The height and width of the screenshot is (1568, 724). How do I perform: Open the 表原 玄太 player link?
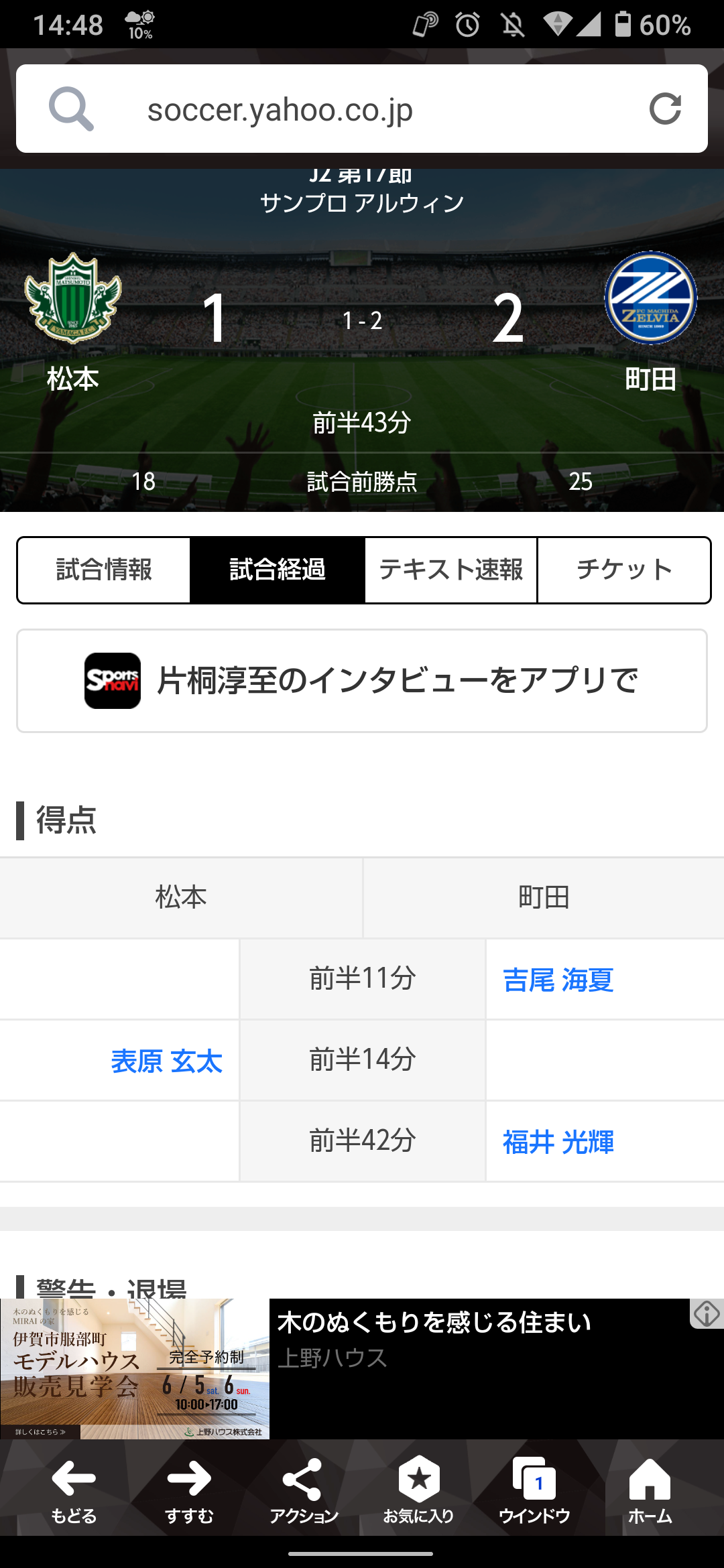tap(166, 1061)
